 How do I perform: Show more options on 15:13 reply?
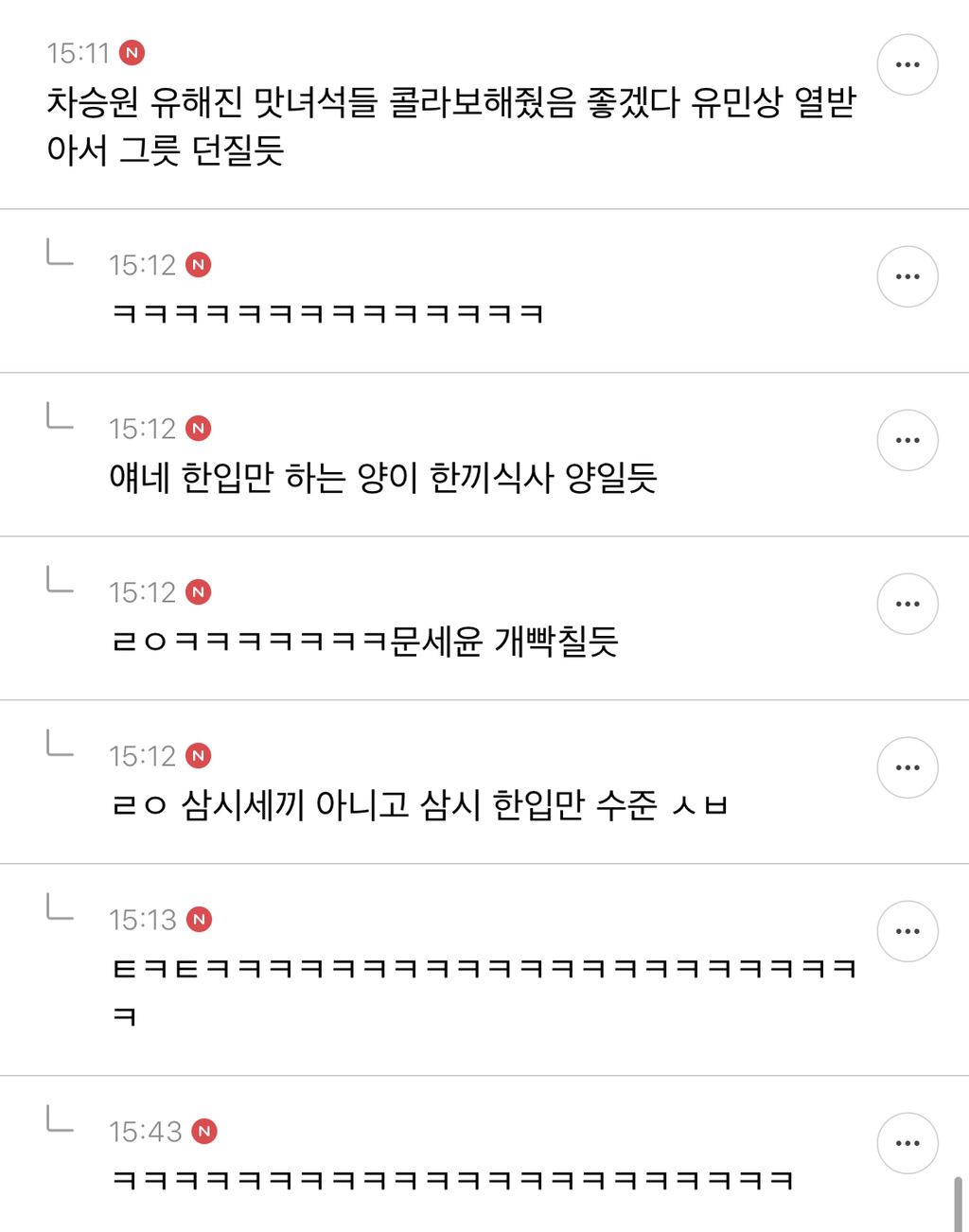pos(907,931)
